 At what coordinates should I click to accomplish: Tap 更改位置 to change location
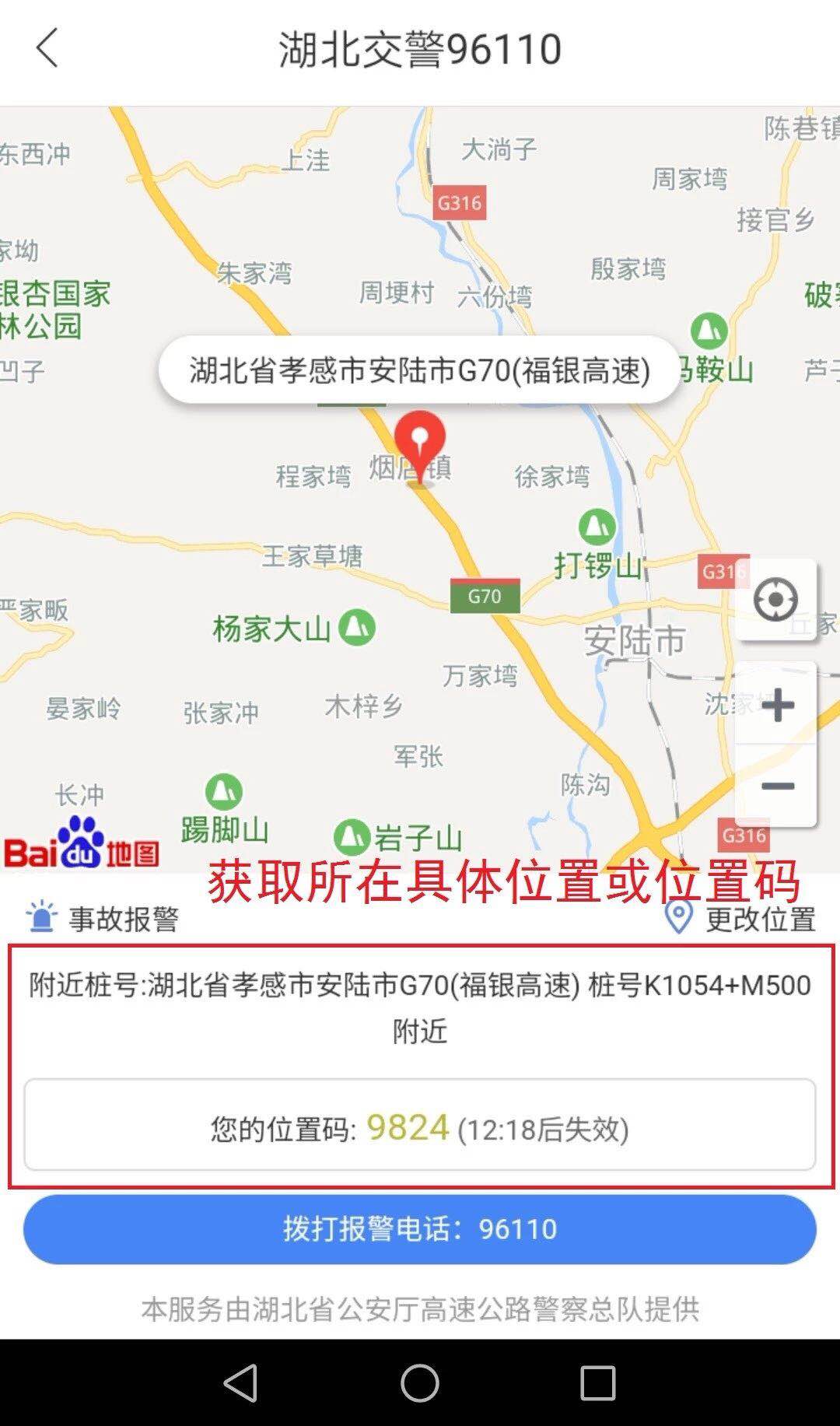pyautogui.click(x=741, y=919)
